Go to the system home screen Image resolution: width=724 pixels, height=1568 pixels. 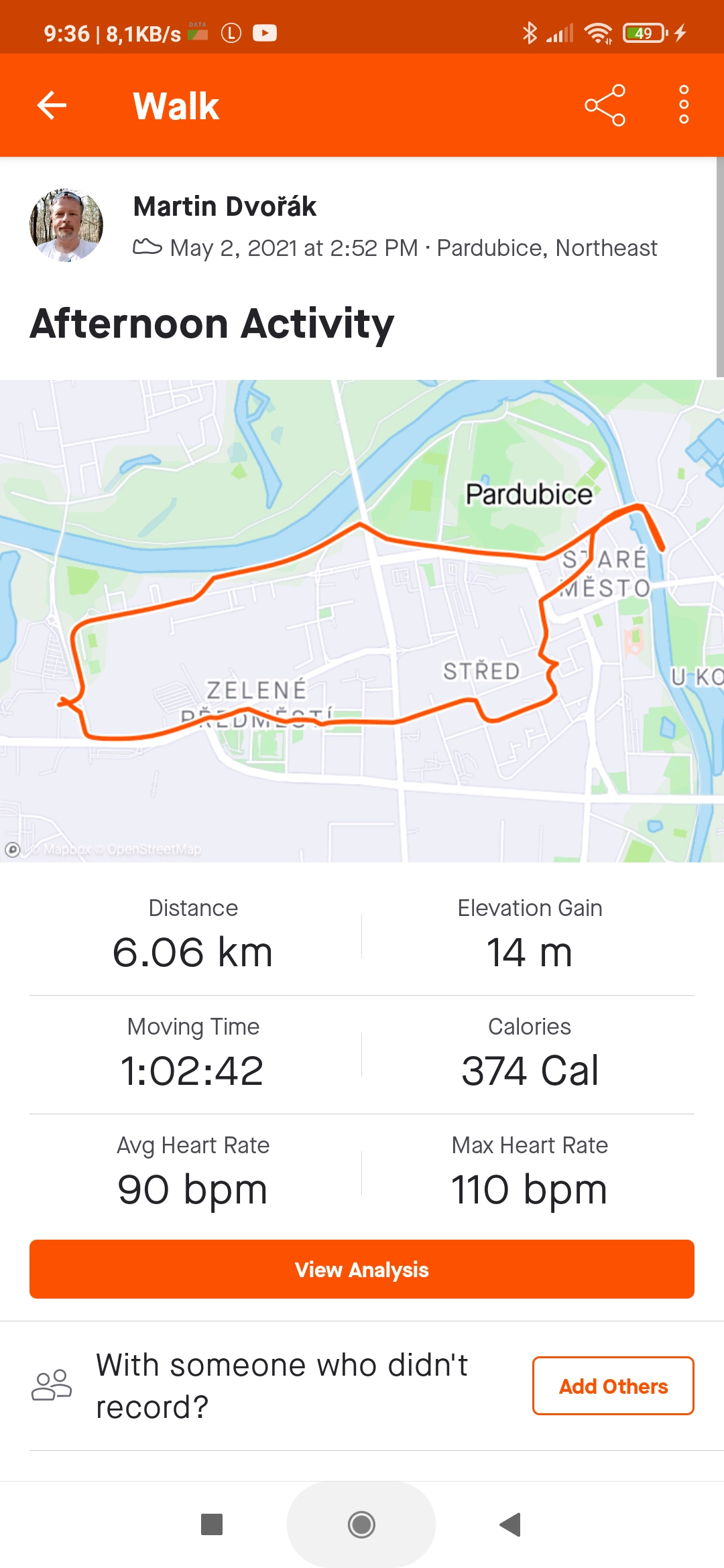(361, 1524)
